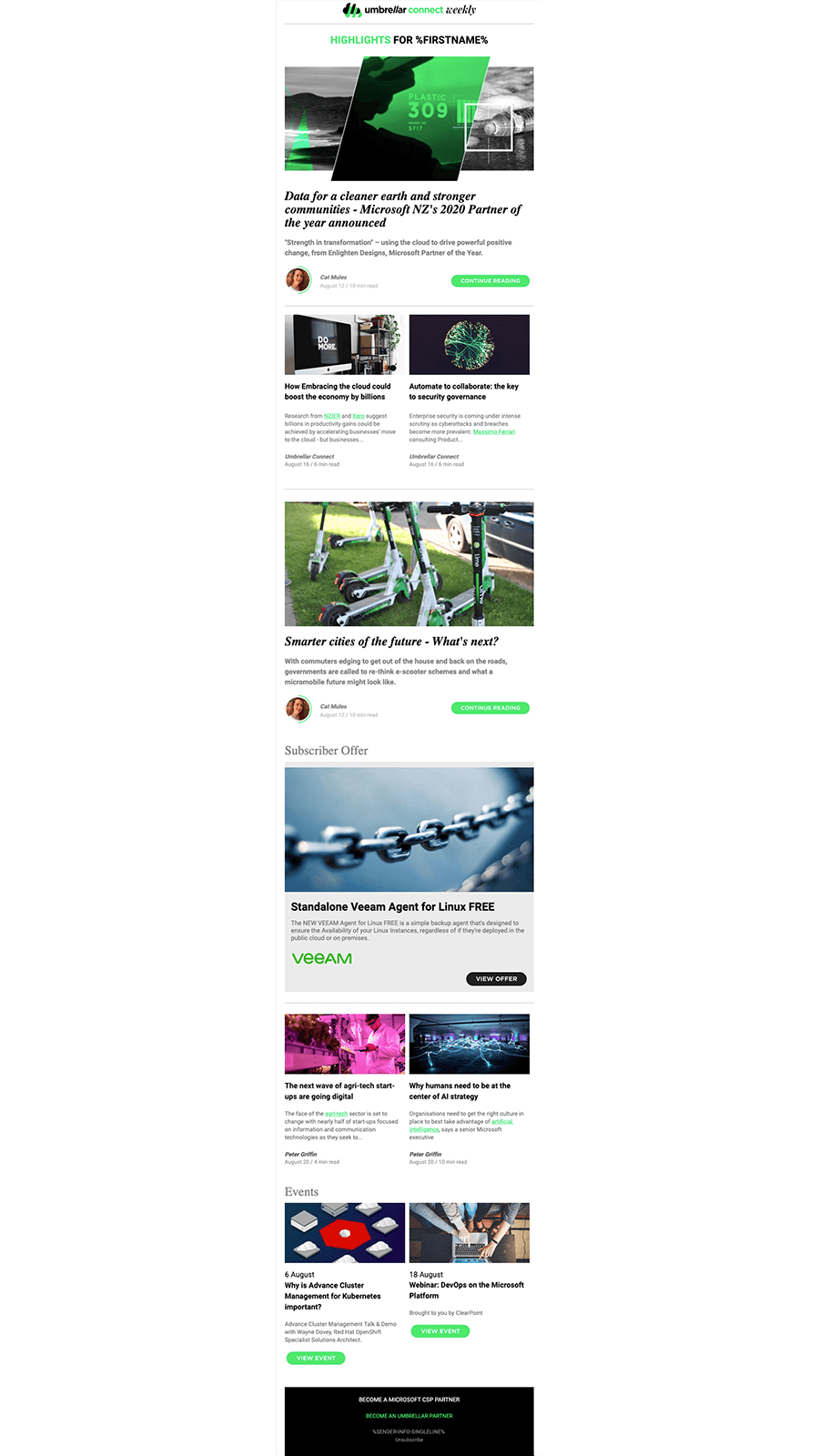Screen dimensions: 819x1456
Task: Tap Become a Microsoft CSP Partner
Action: click(409, 1400)
